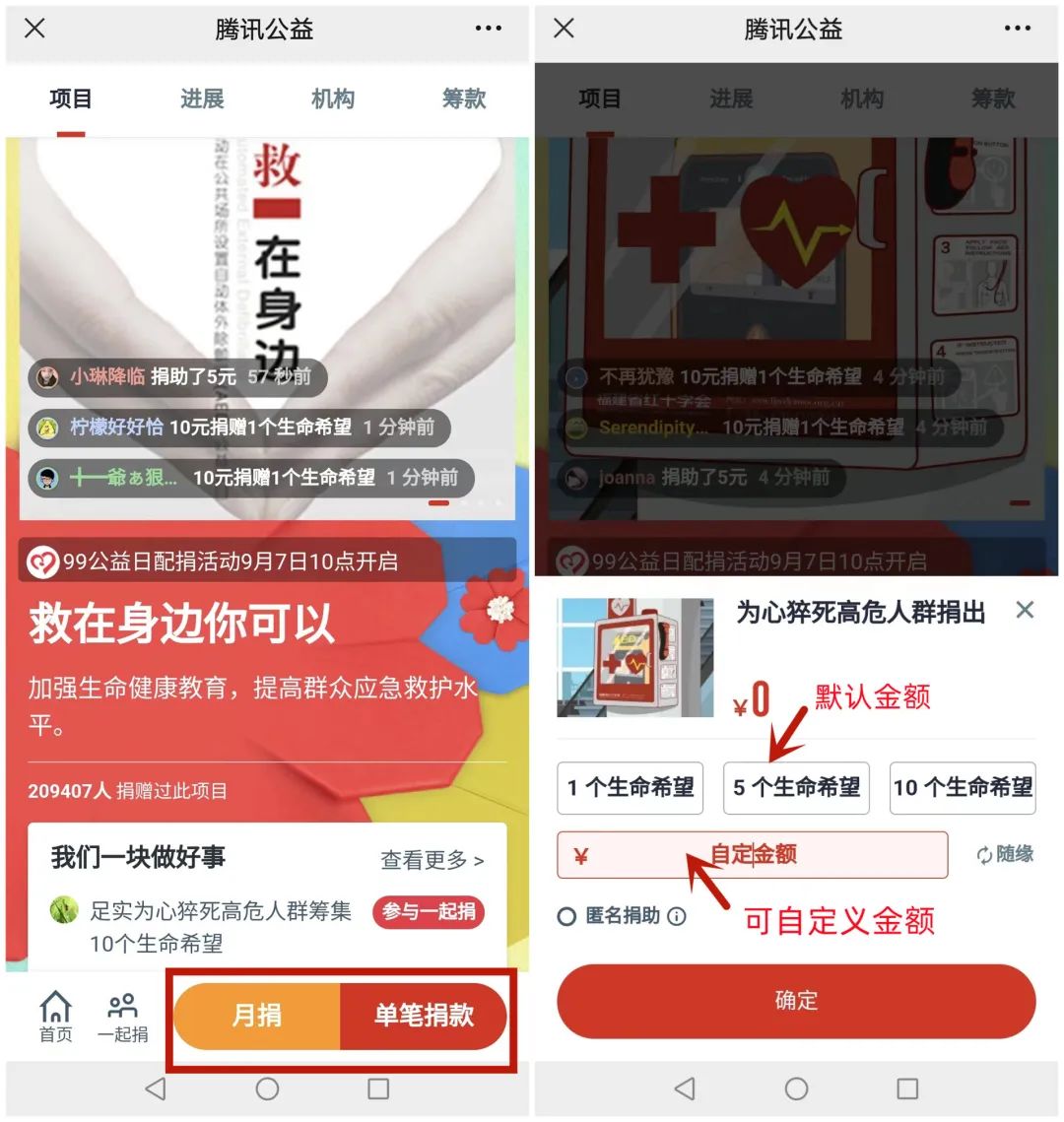Image resolution: width=1064 pixels, height=1122 pixels.
Task: Enable the 匿名捐助 anonymous donation option
Action: (567, 916)
